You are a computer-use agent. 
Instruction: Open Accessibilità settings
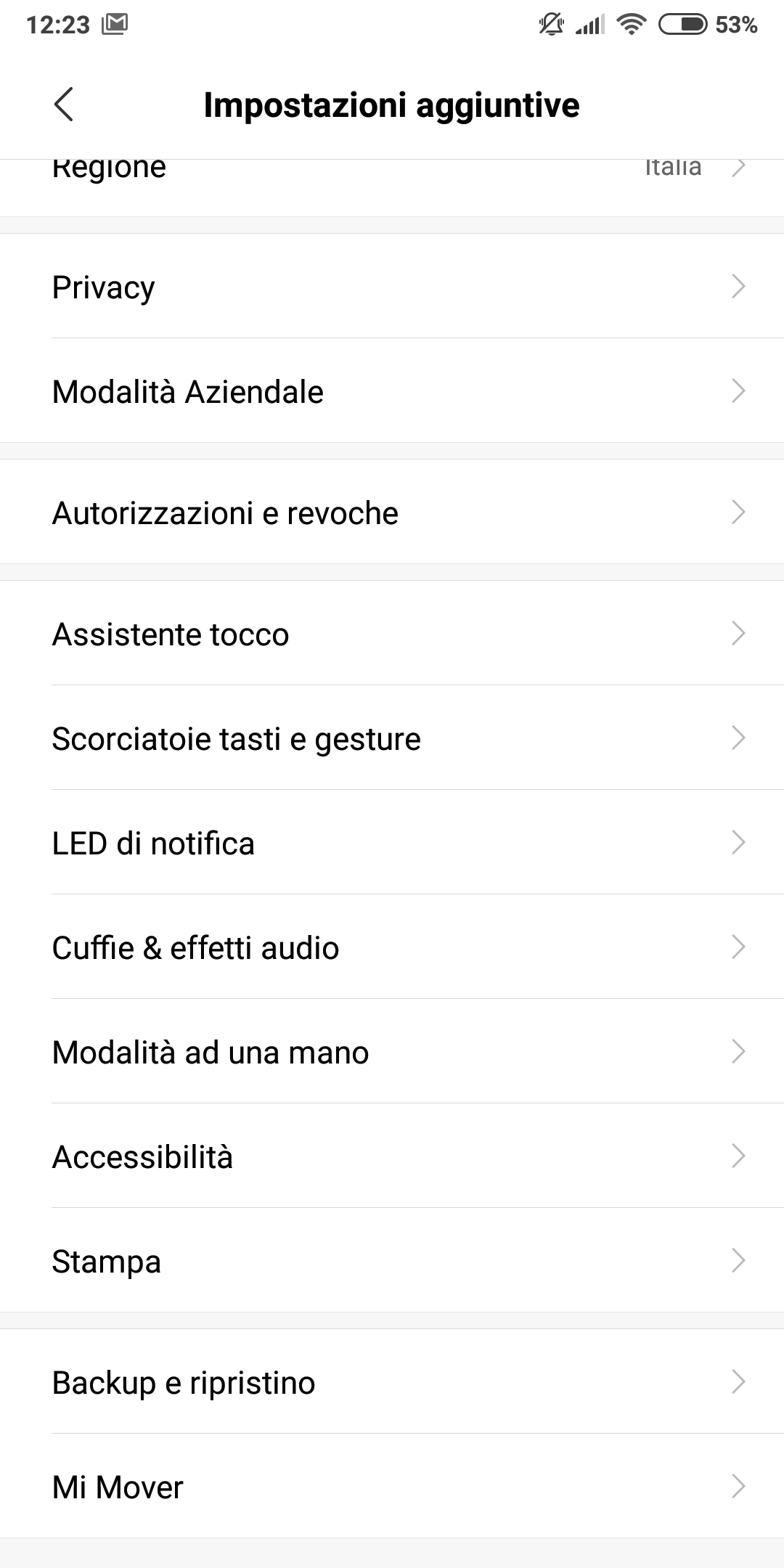tap(392, 1156)
